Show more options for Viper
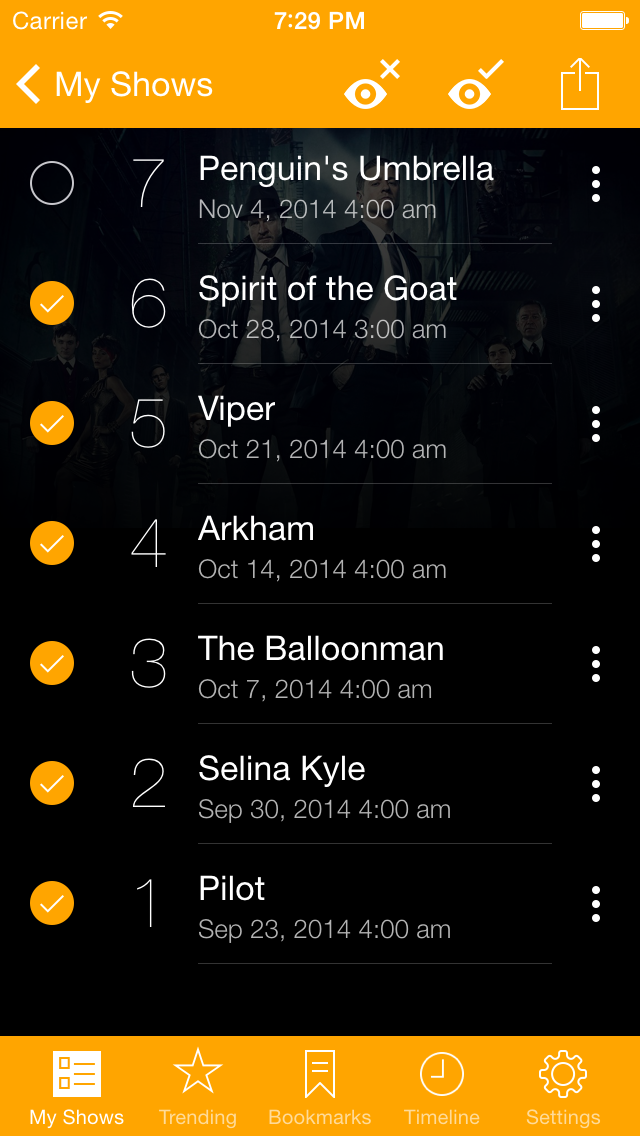Image resolution: width=640 pixels, height=1136 pixels. [x=596, y=424]
